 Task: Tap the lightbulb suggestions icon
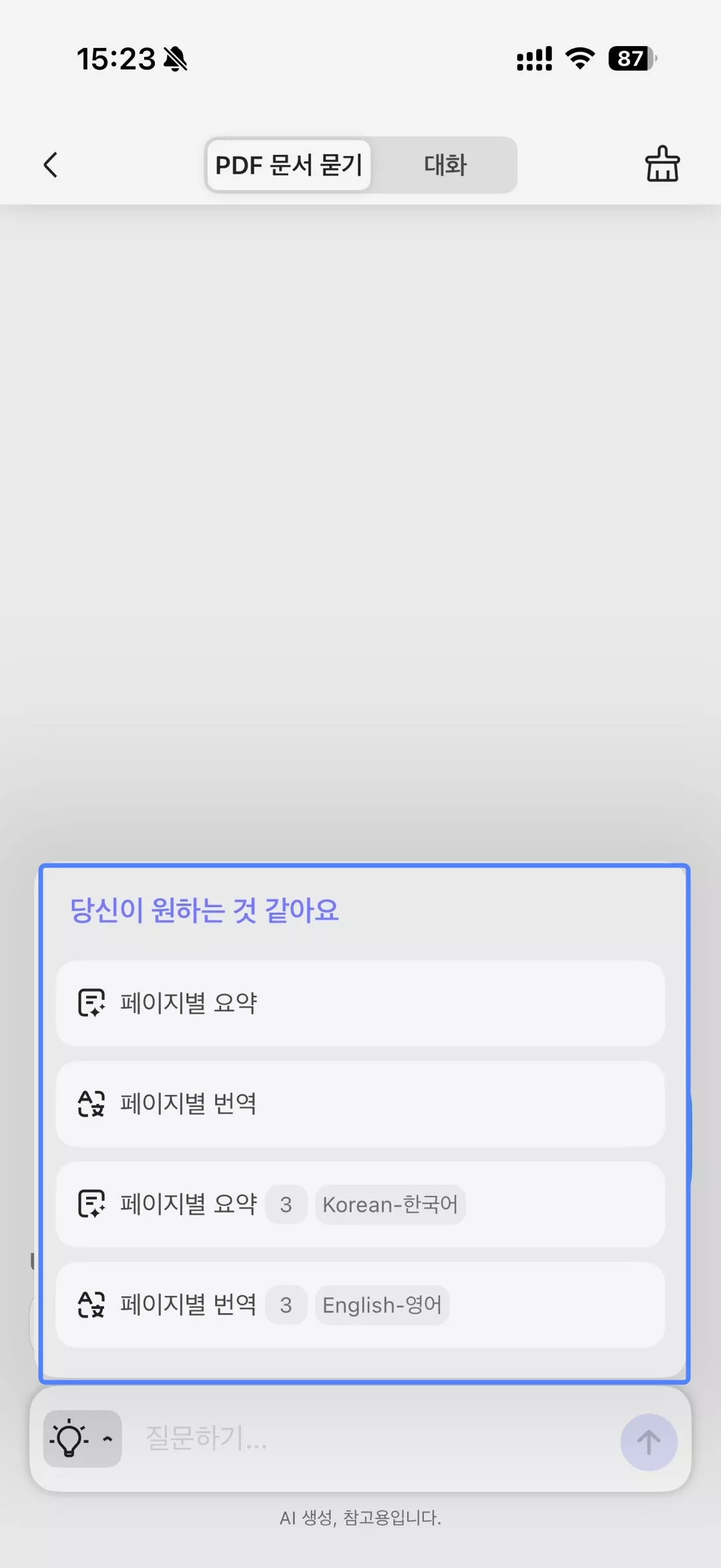(x=69, y=1439)
